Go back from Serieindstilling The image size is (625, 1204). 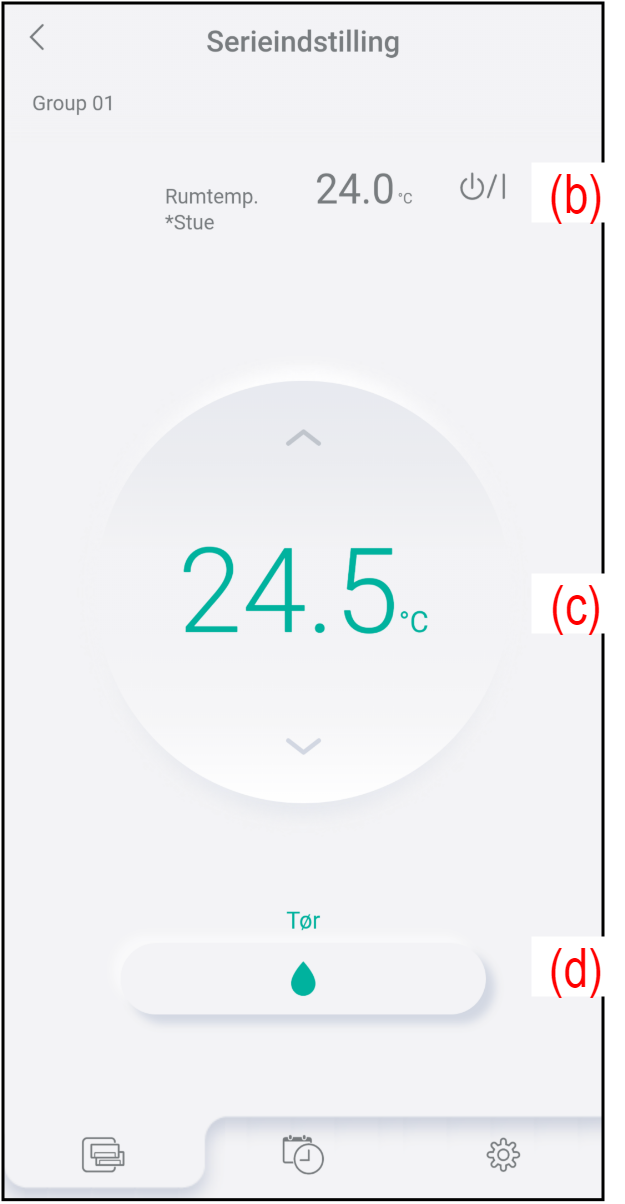[37, 38]
